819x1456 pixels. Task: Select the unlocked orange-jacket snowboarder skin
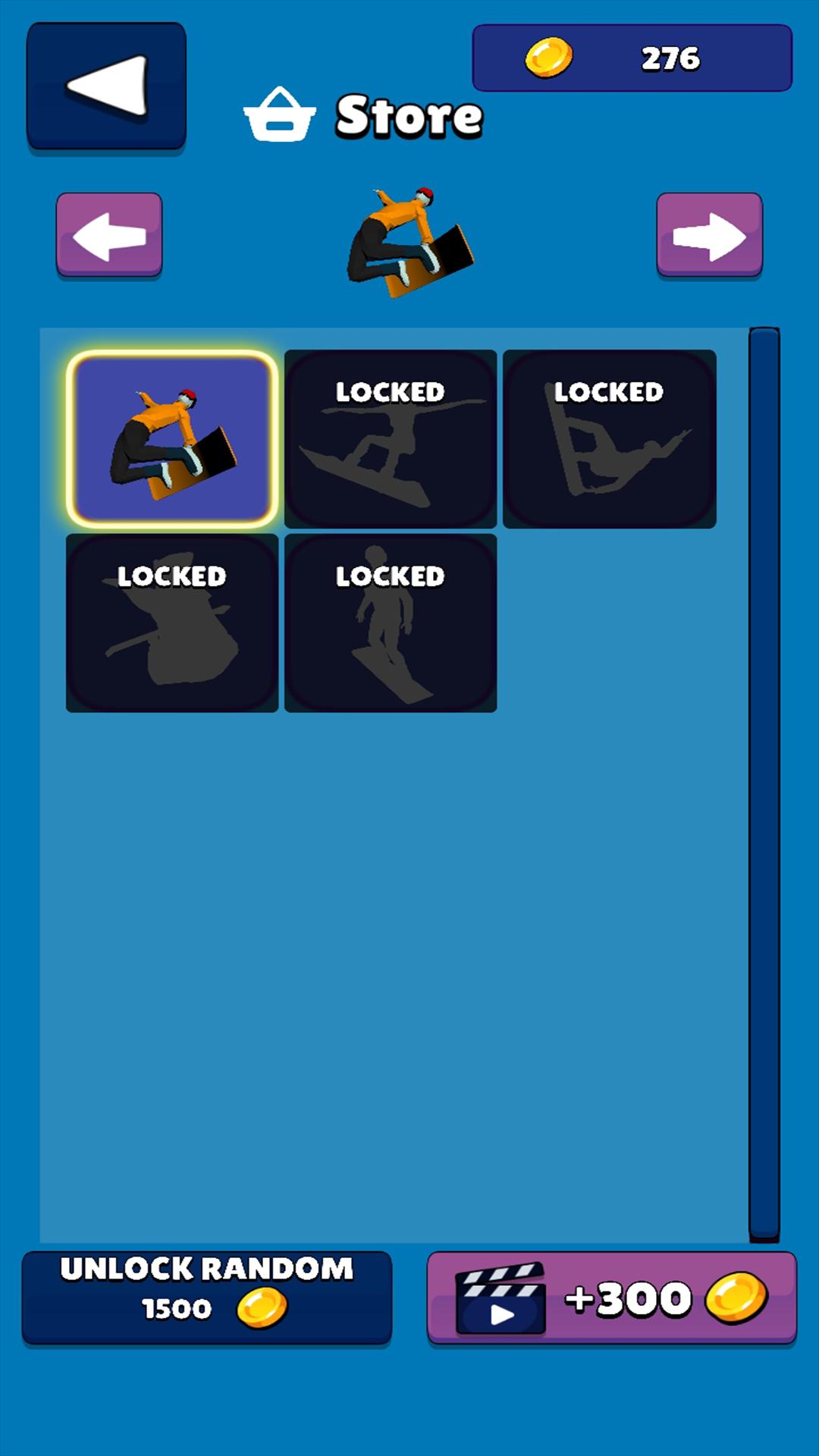172,439
